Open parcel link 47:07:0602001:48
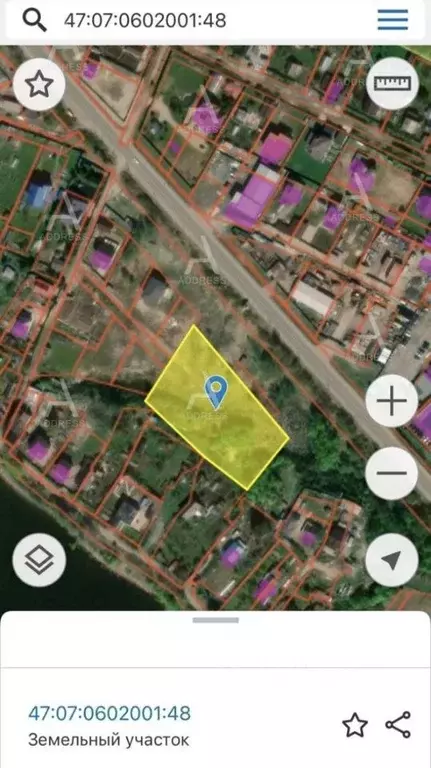Viewport: 431px width, 768px height. coord(109,713)
